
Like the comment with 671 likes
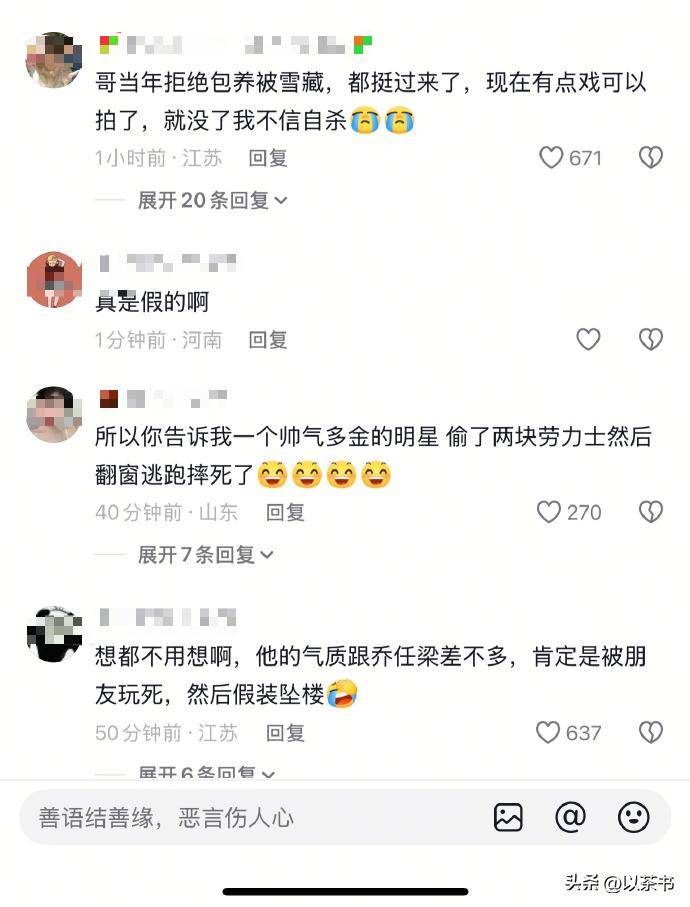click(x=552, y=157)
